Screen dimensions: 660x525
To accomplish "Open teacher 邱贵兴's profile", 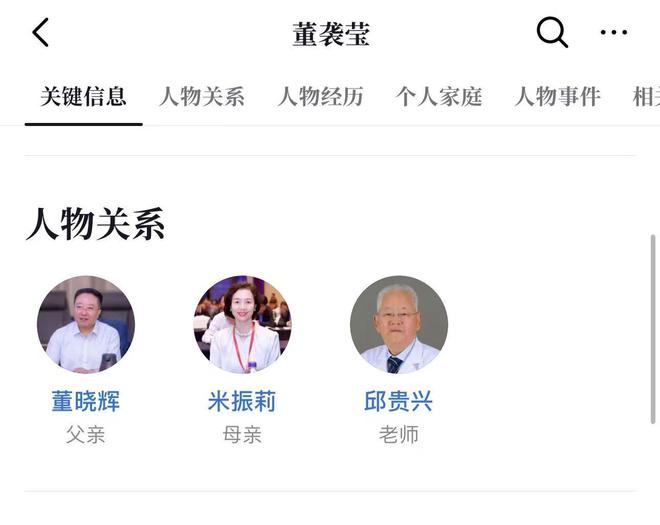I will [399, 326].
